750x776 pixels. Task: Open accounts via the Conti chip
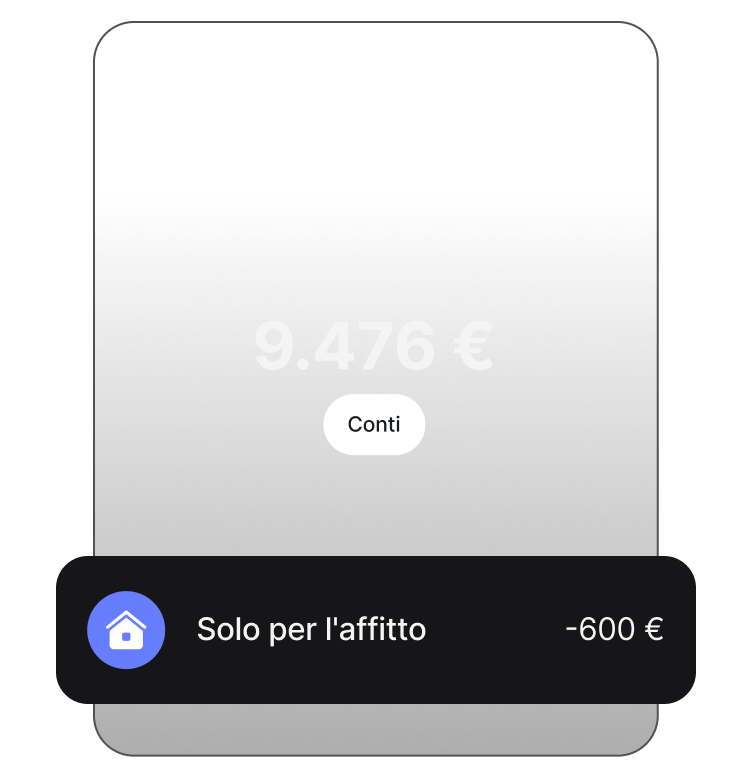374,424
